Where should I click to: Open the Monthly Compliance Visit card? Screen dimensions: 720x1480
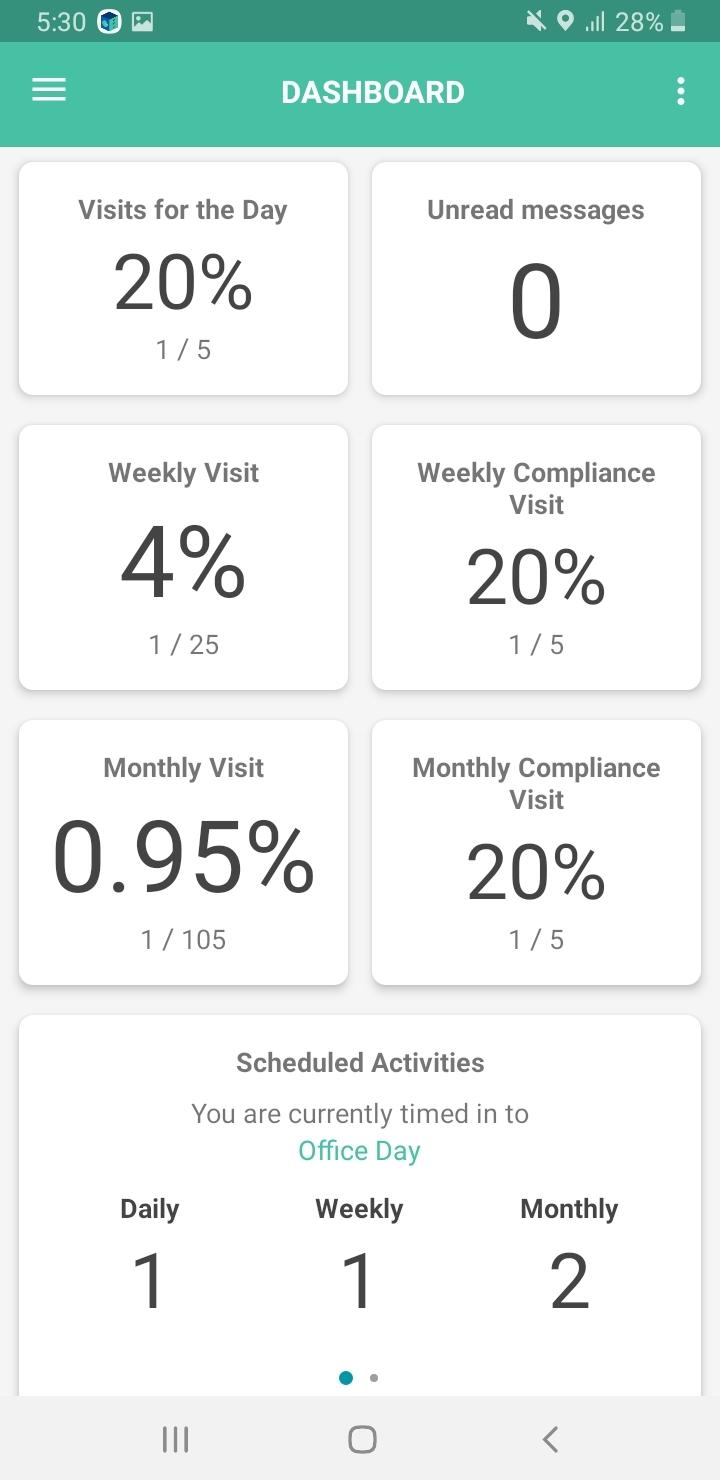click(536, 852)
